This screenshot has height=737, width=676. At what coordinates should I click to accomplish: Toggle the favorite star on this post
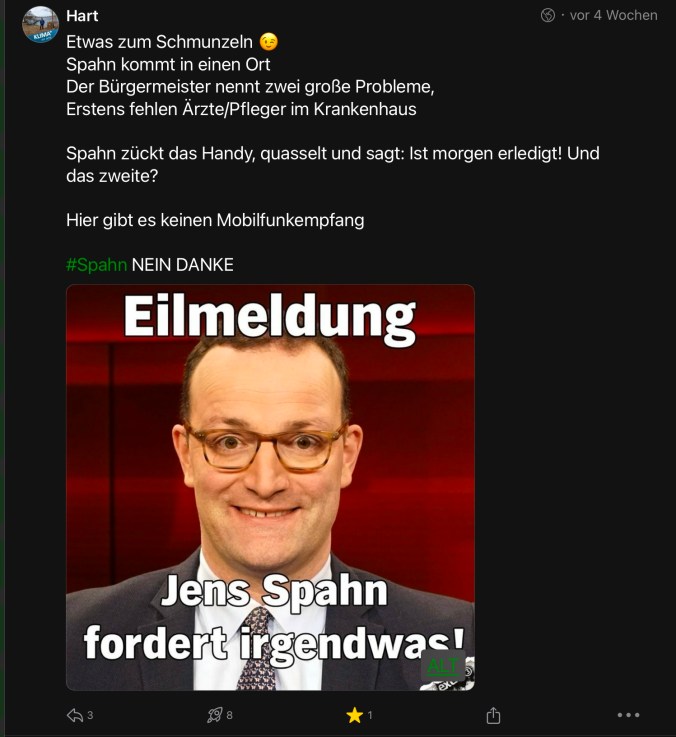tap(354, 715)
